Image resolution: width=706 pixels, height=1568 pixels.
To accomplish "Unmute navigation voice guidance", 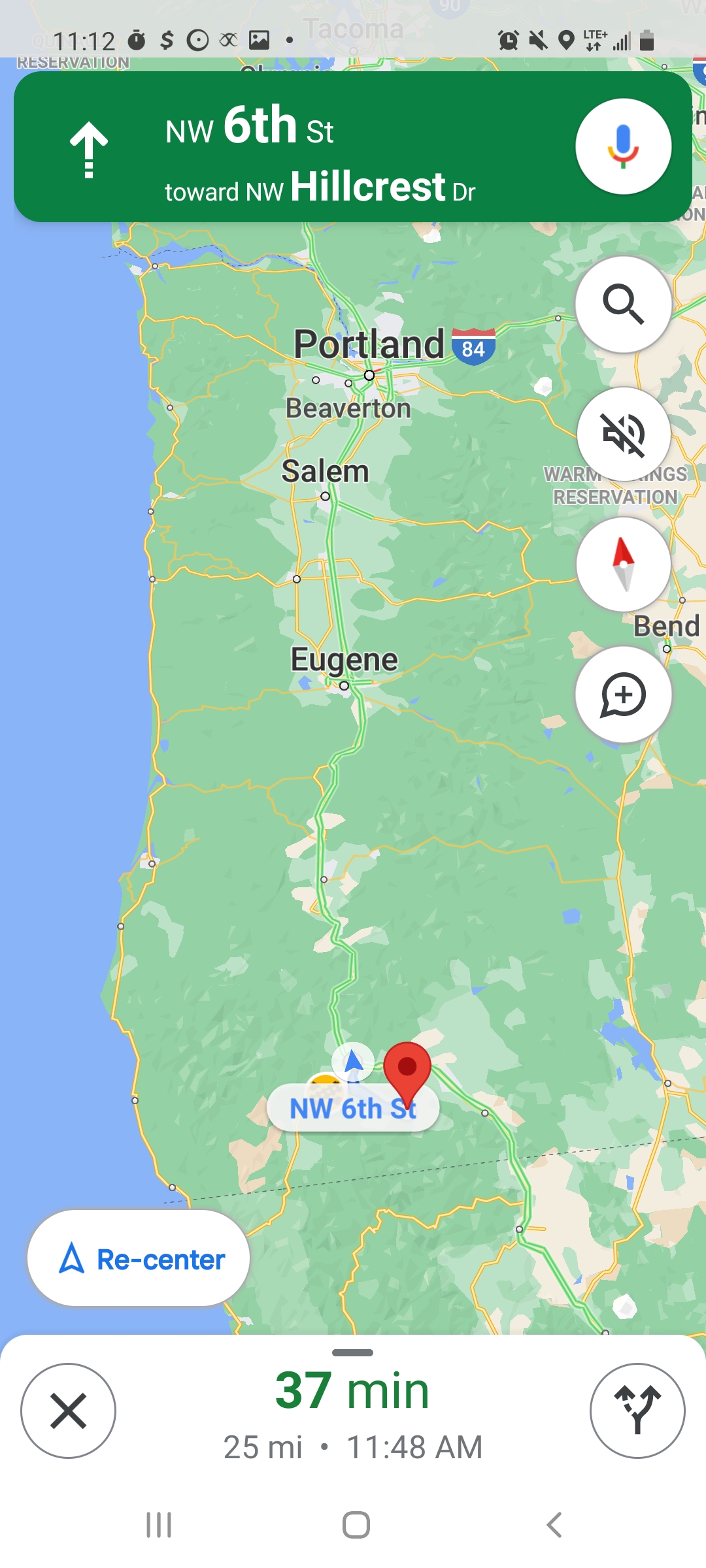I will [623, 434].
